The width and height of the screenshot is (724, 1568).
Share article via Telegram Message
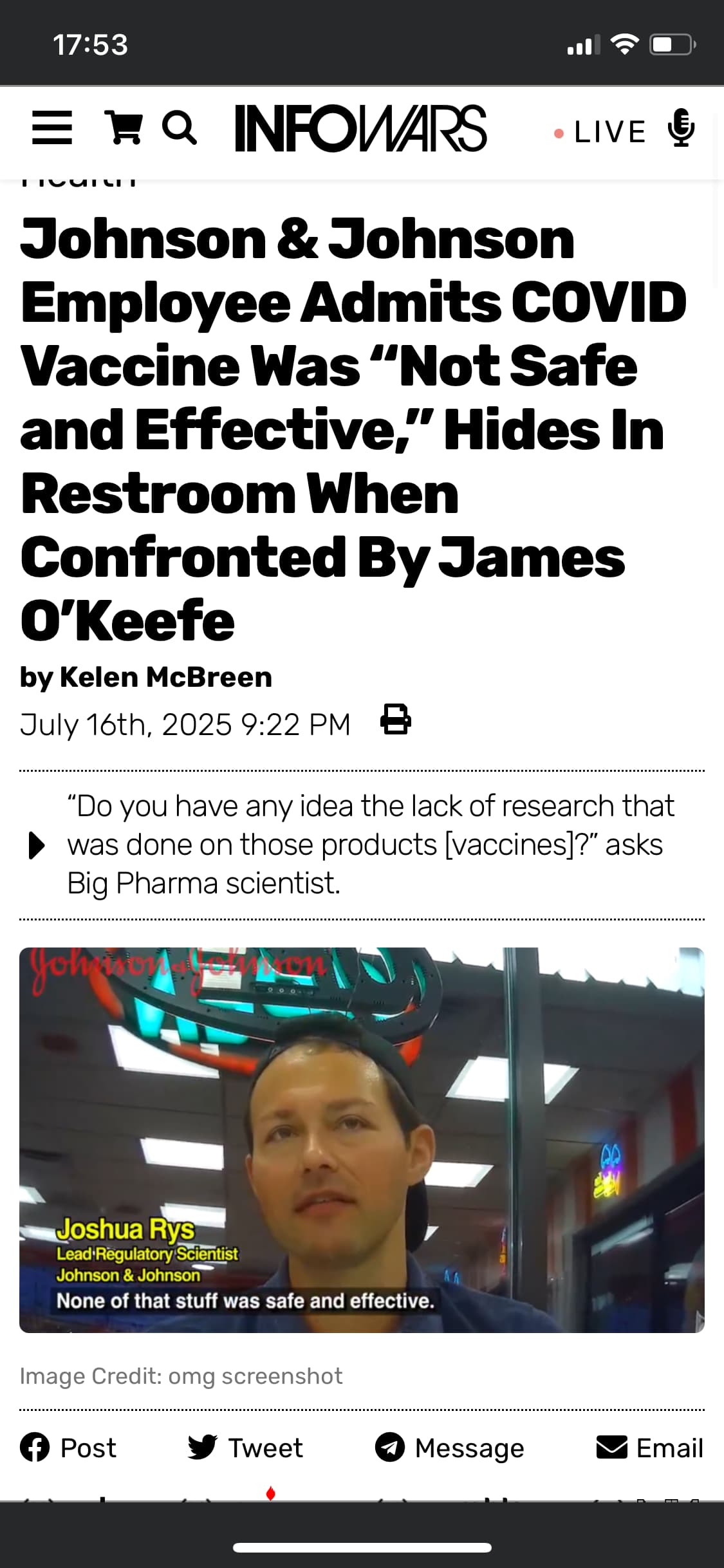click(449, 1448)
